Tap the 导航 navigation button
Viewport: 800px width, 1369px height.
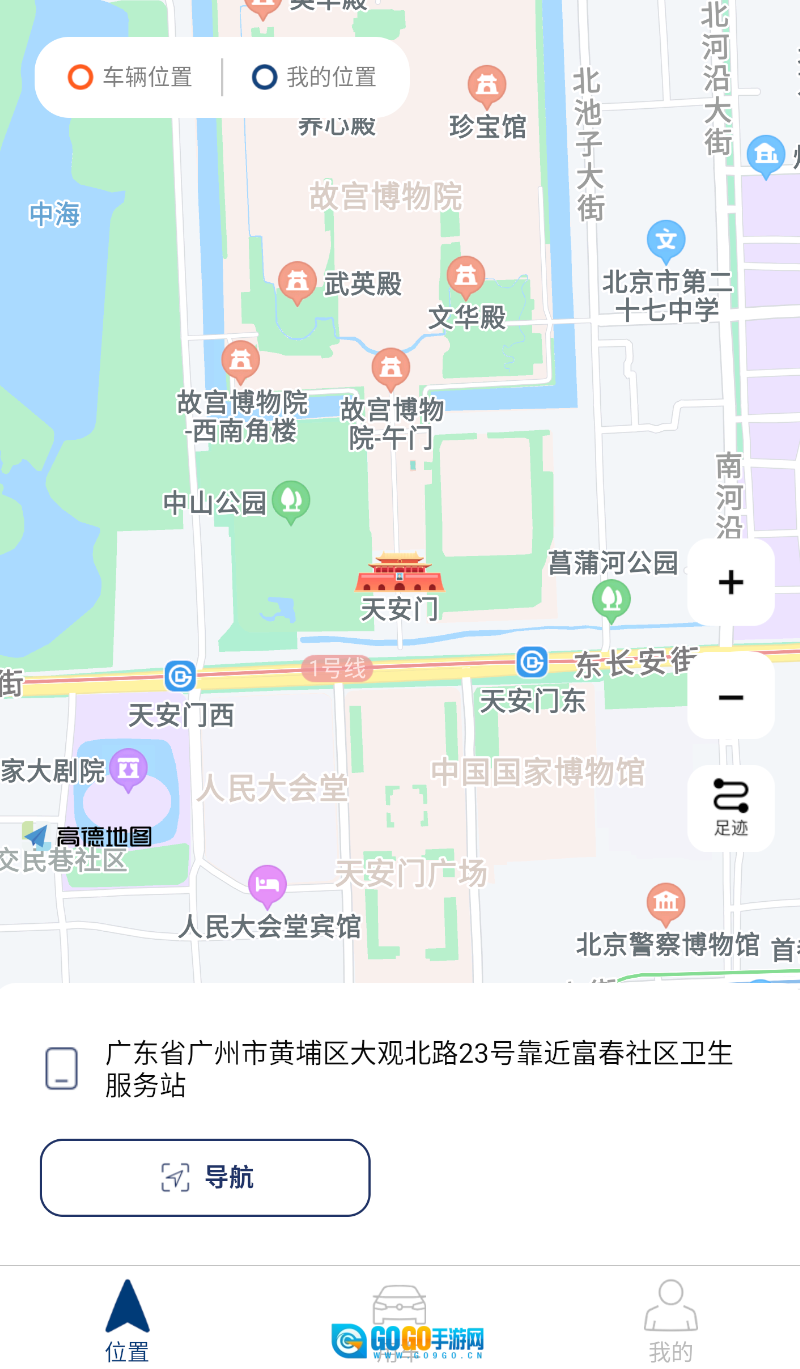tap(204, 1178)
